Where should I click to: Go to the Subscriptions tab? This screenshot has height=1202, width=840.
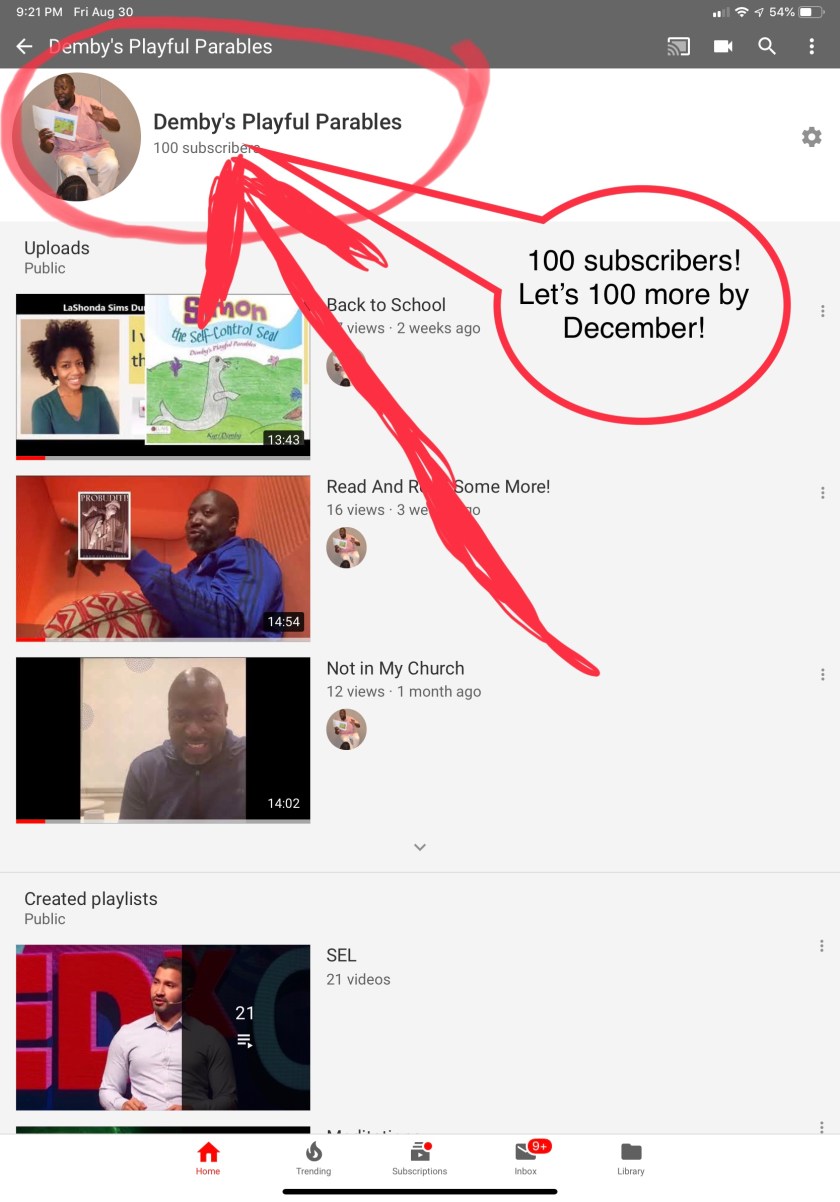pos(420,1158)
